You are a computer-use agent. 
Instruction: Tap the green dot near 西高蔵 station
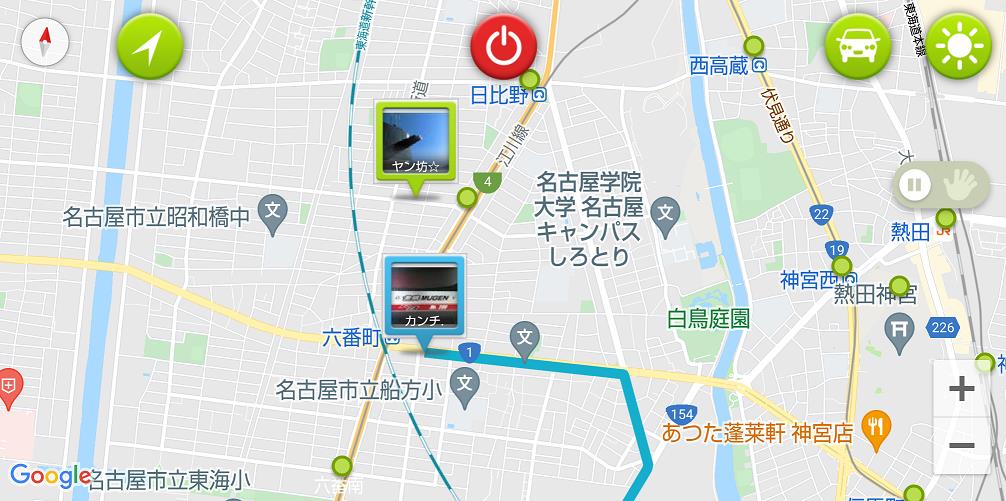pos(755,45)
